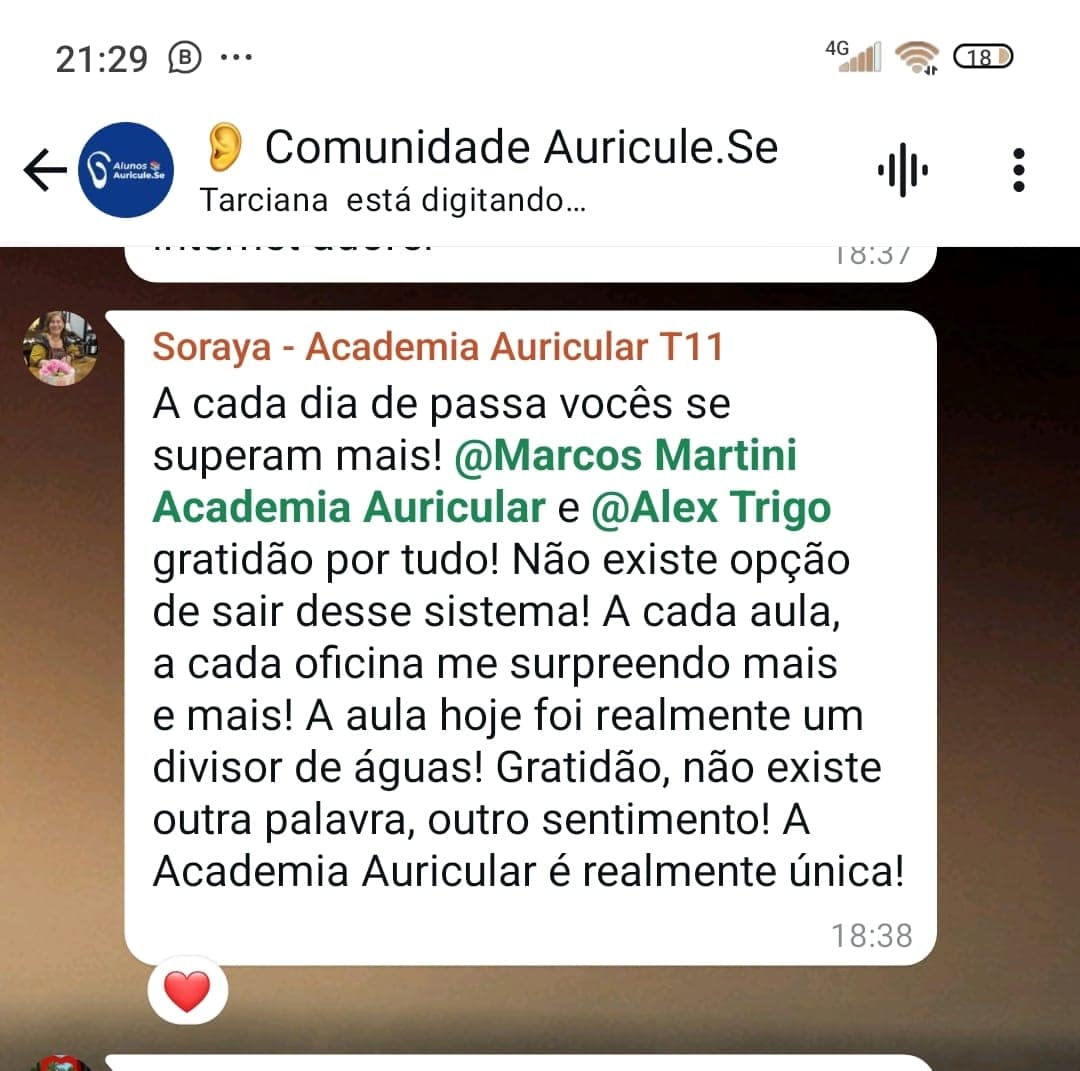Start a voice chat in the group
Screen dimensions: 1080x1071
click(x=902, y=170)
